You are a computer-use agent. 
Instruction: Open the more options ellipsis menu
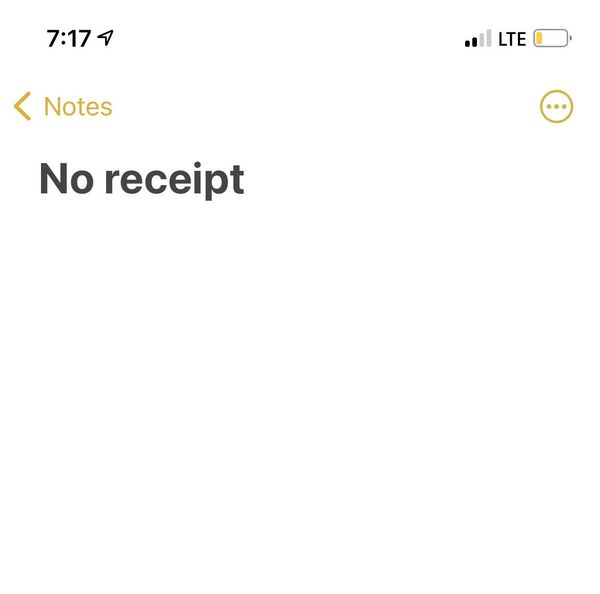556,107
